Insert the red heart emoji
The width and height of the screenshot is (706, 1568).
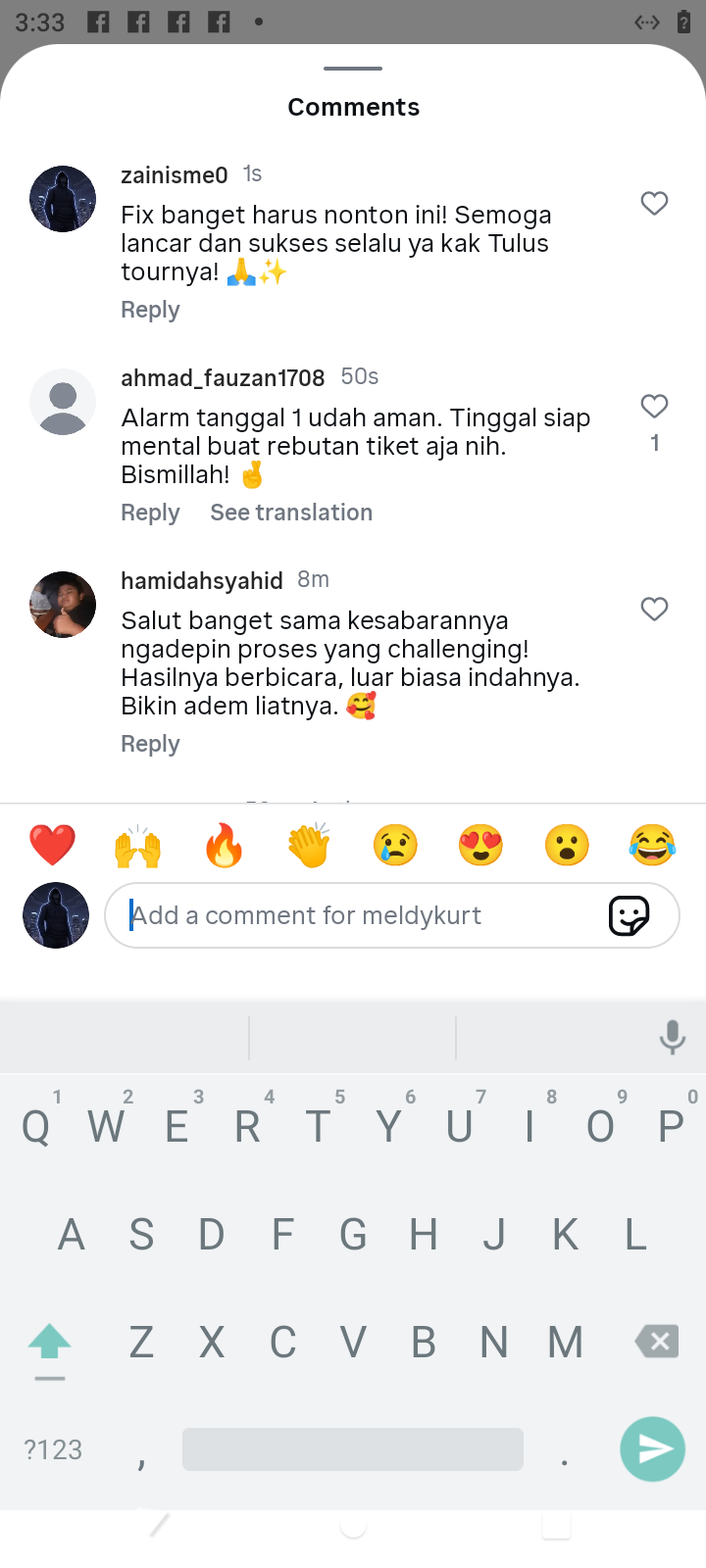point(52,845)
